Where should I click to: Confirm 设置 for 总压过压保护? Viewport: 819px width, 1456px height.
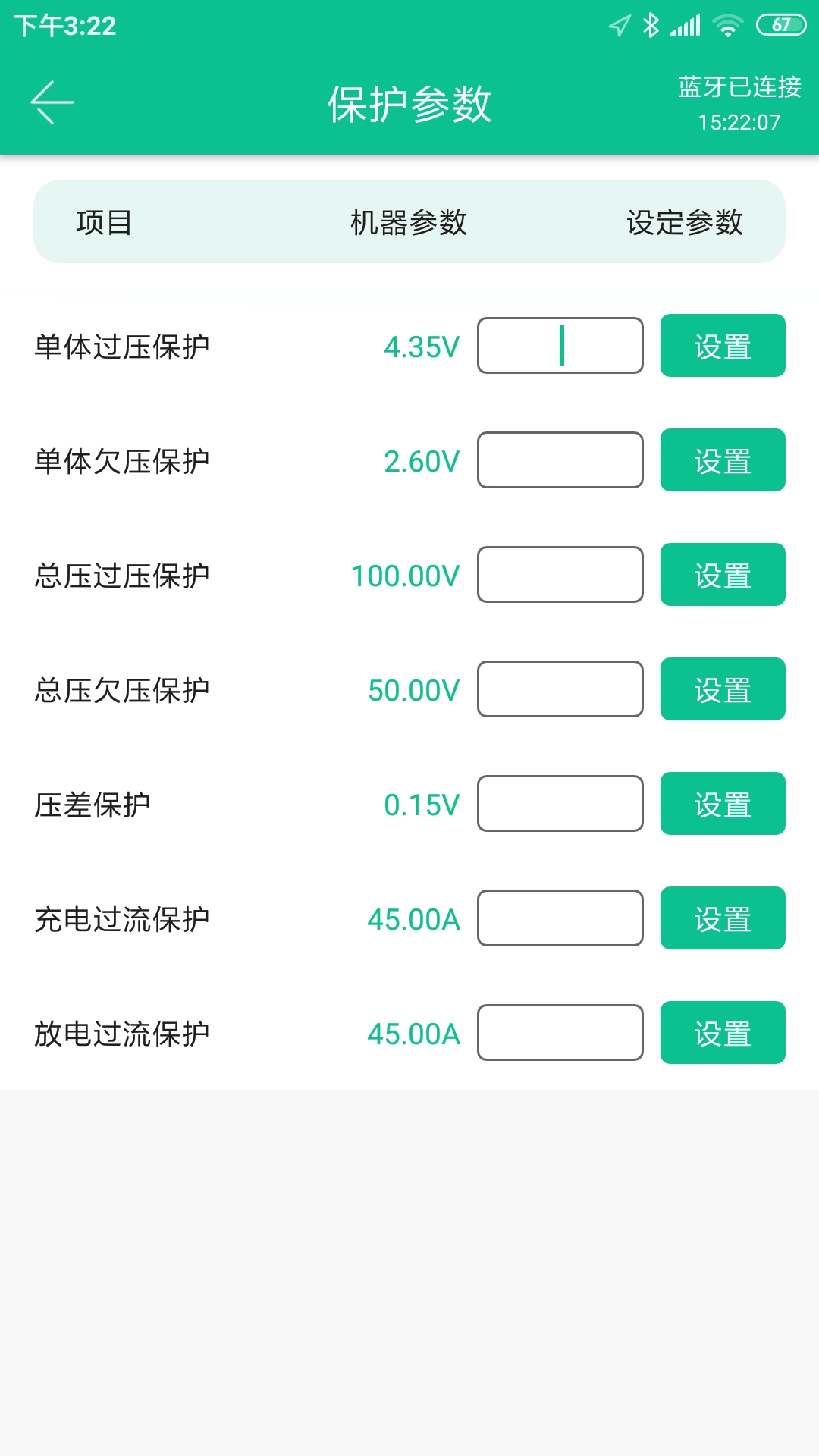[723, 575]
